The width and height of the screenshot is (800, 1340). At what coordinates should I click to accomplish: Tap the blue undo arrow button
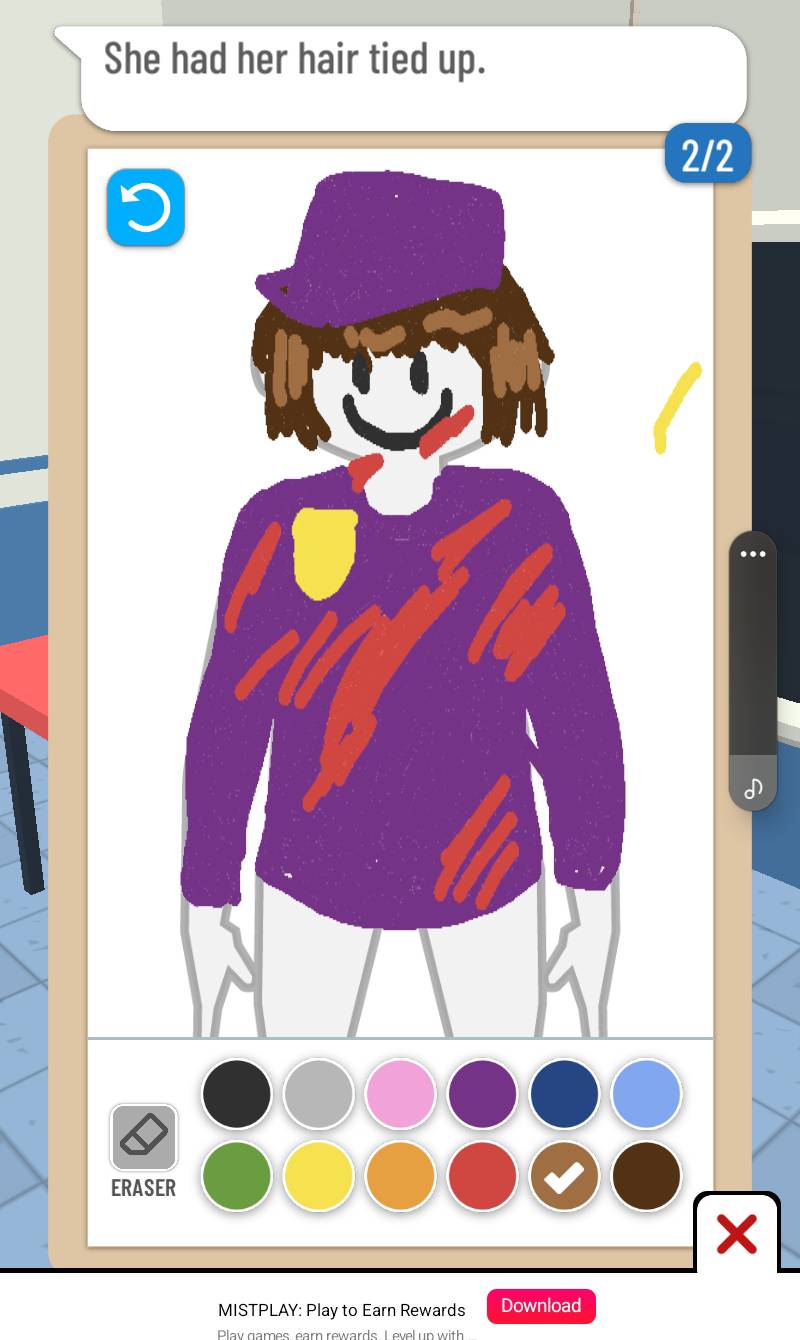[146, 208]
